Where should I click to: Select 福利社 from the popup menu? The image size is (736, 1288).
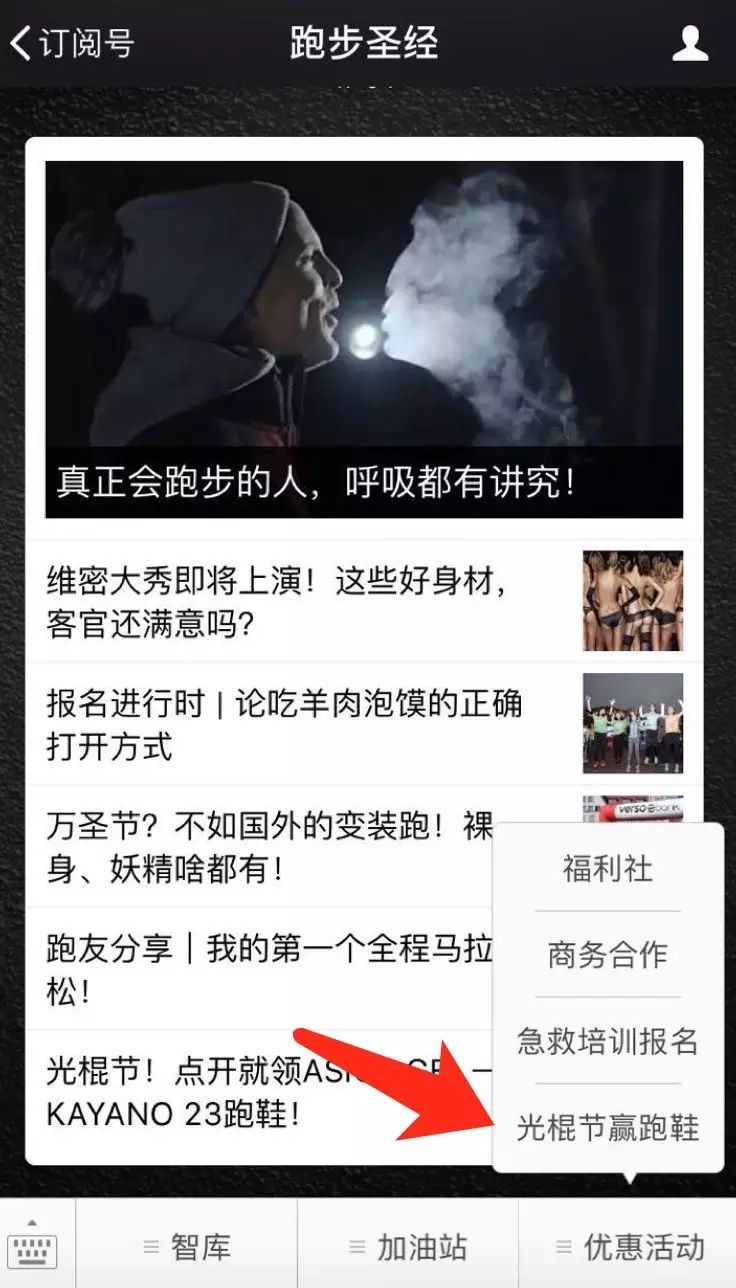tap(607, 868)
